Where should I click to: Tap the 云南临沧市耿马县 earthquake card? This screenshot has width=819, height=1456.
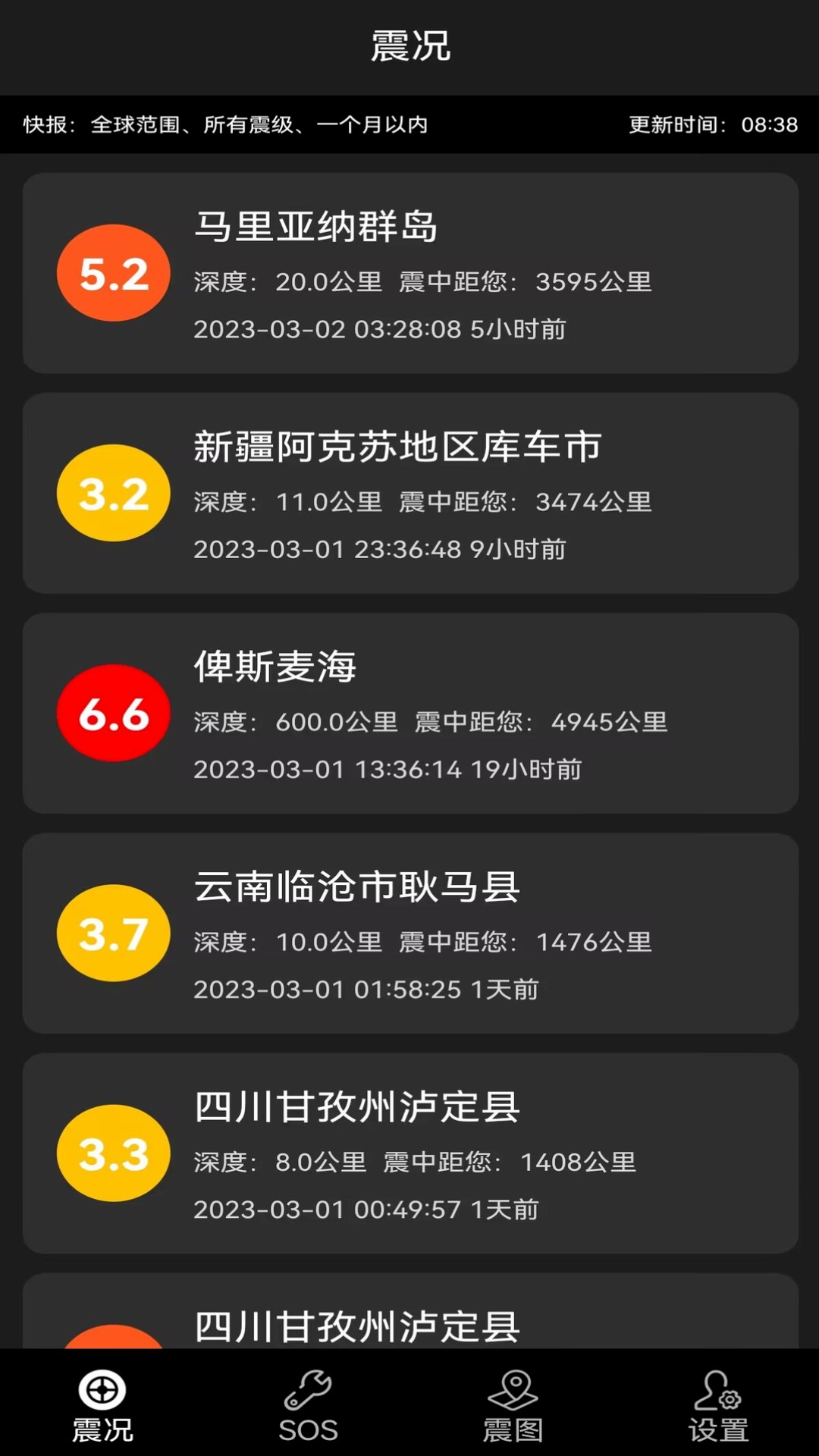pos(409,933)
